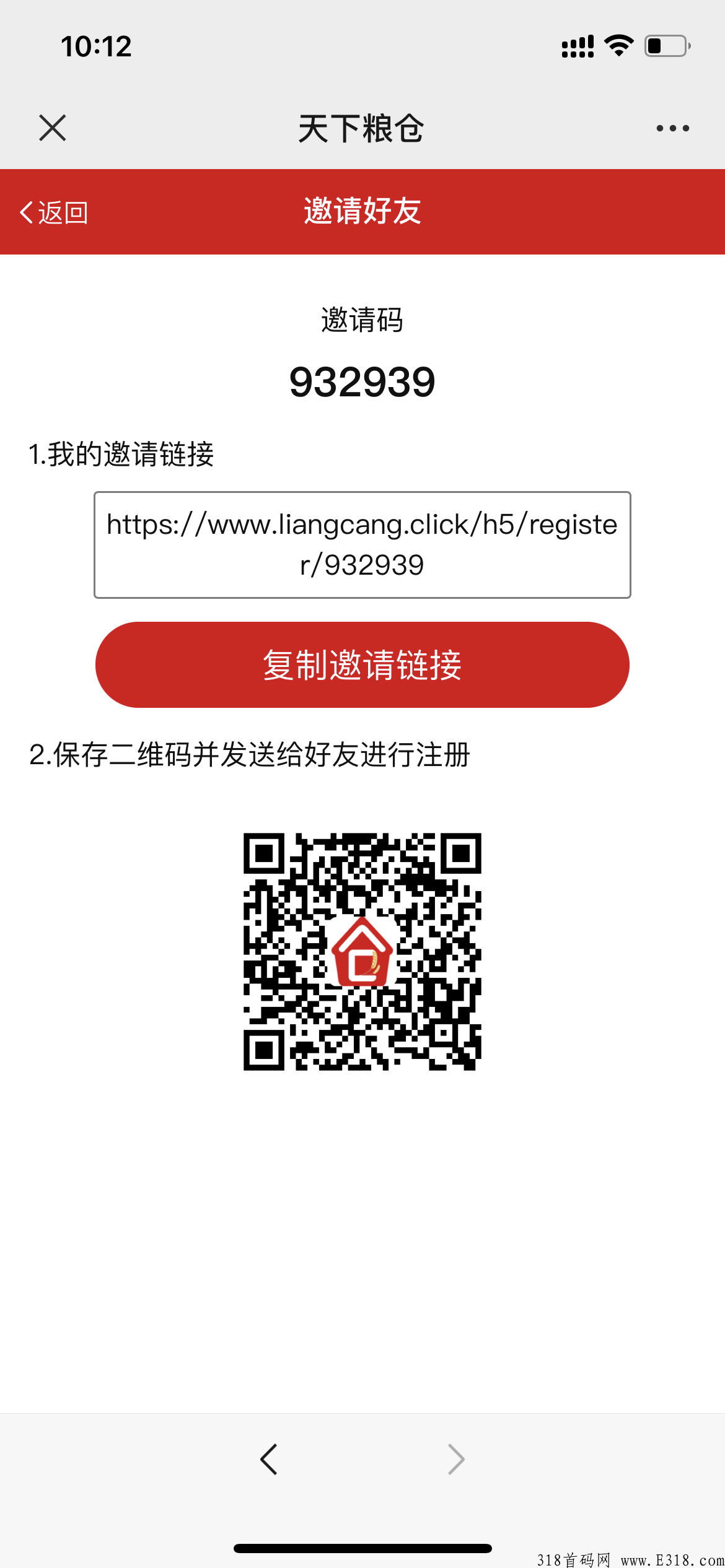The height and width of the screenshot is (1568, 725).
Task: Open the WeChat more options menu
Action: pos(672,128)
